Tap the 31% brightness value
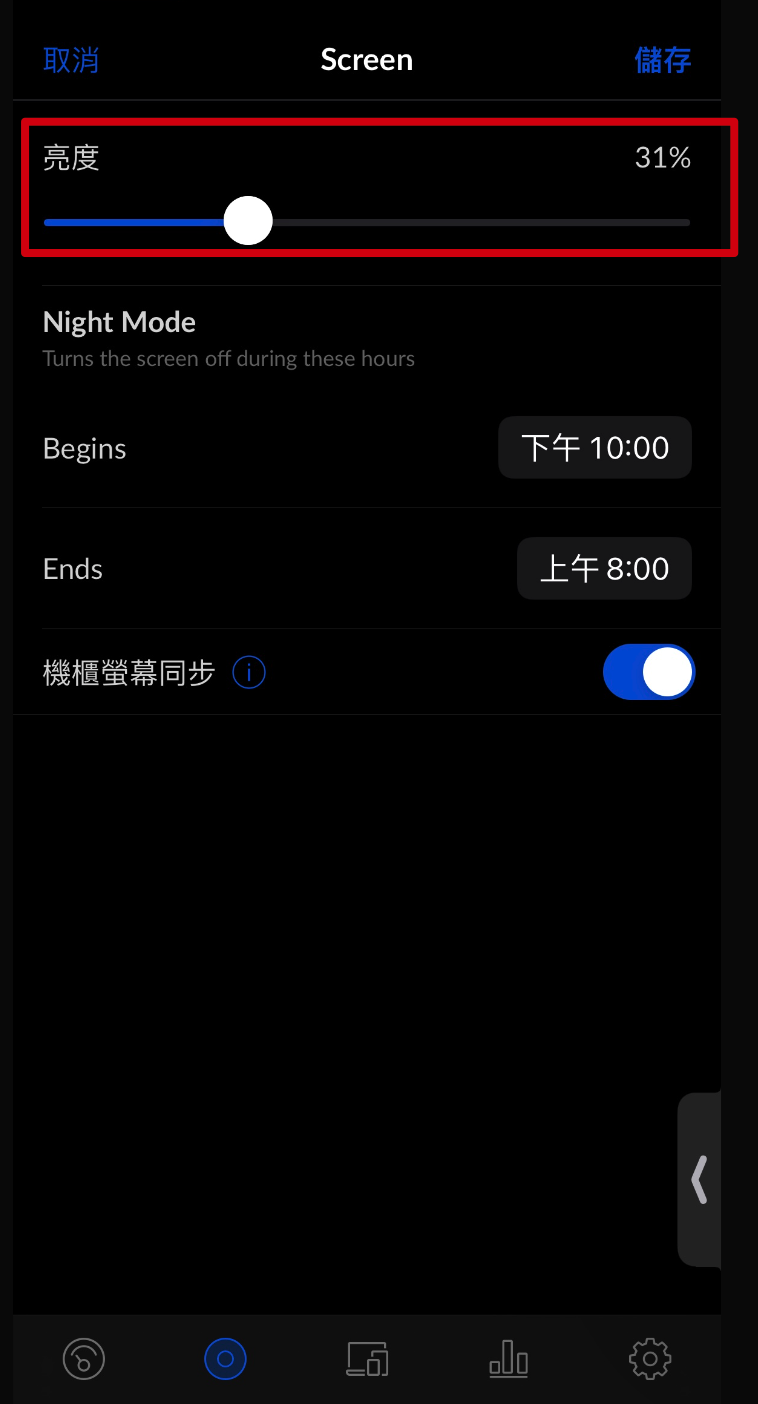The width and height of the screenshot is (758, 1404). click(x=662, y=157)
